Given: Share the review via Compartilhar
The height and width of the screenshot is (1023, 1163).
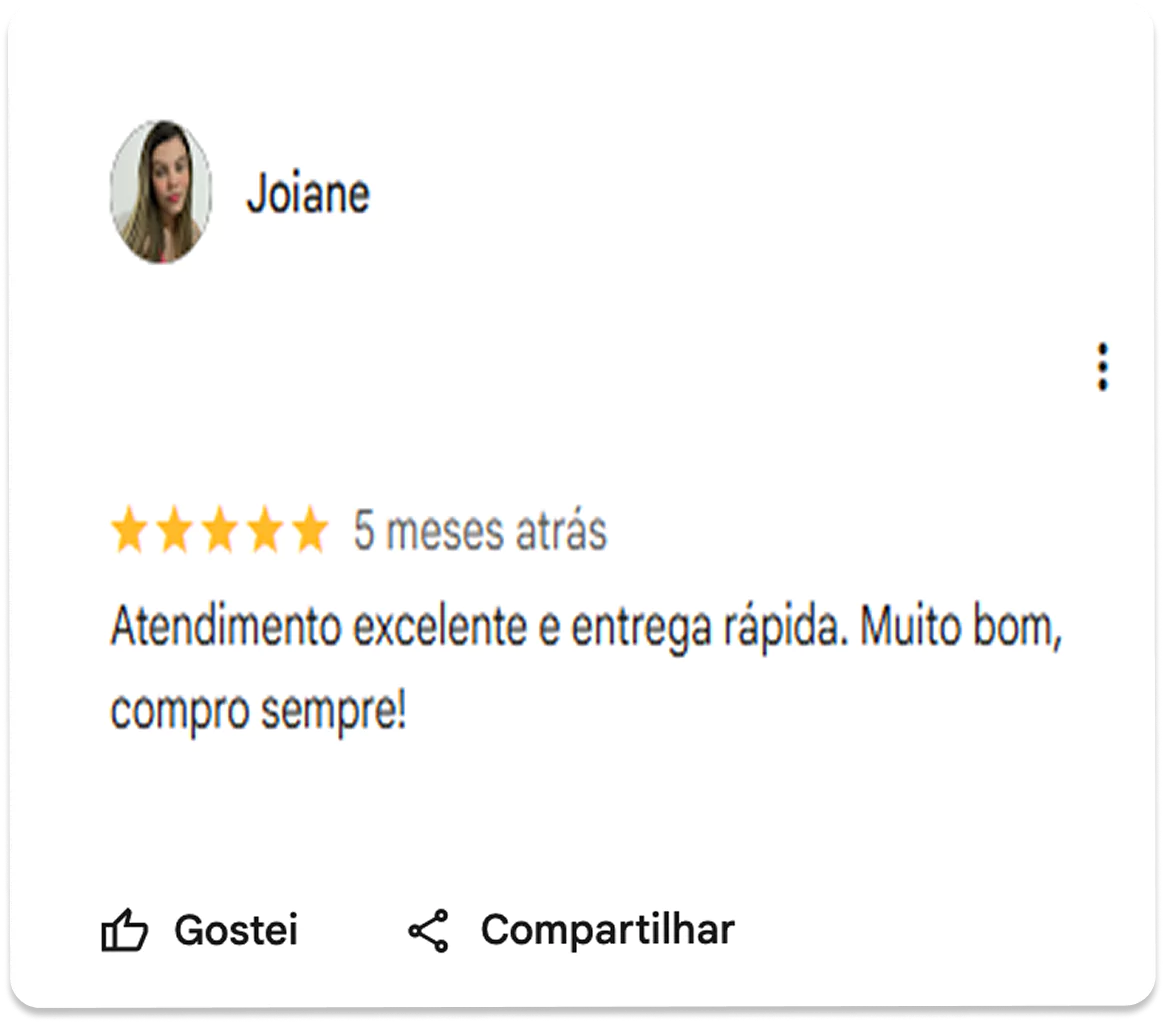Looking at the screenshot, I should [572, 930].
